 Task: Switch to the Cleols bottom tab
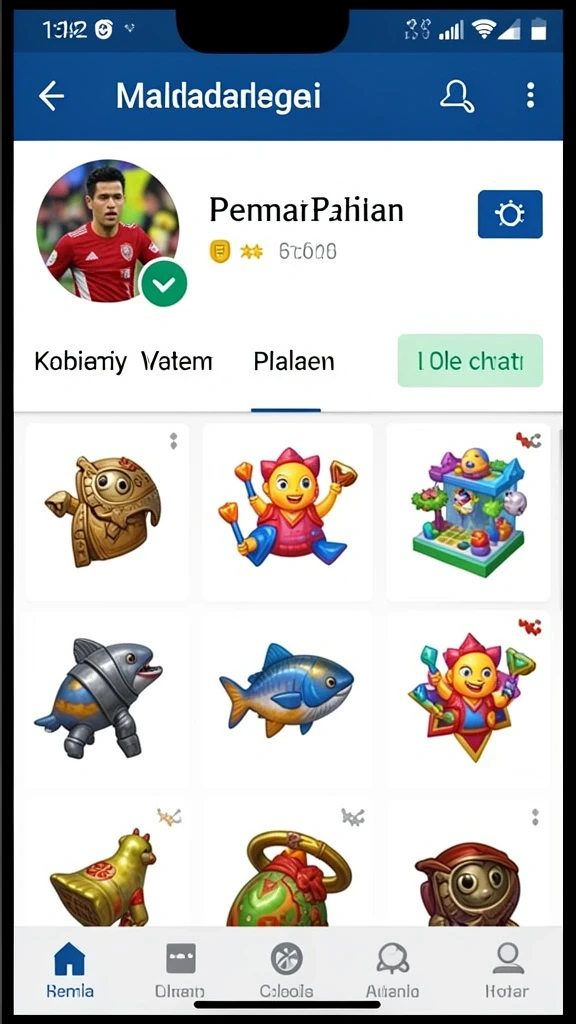pos(286,971)
